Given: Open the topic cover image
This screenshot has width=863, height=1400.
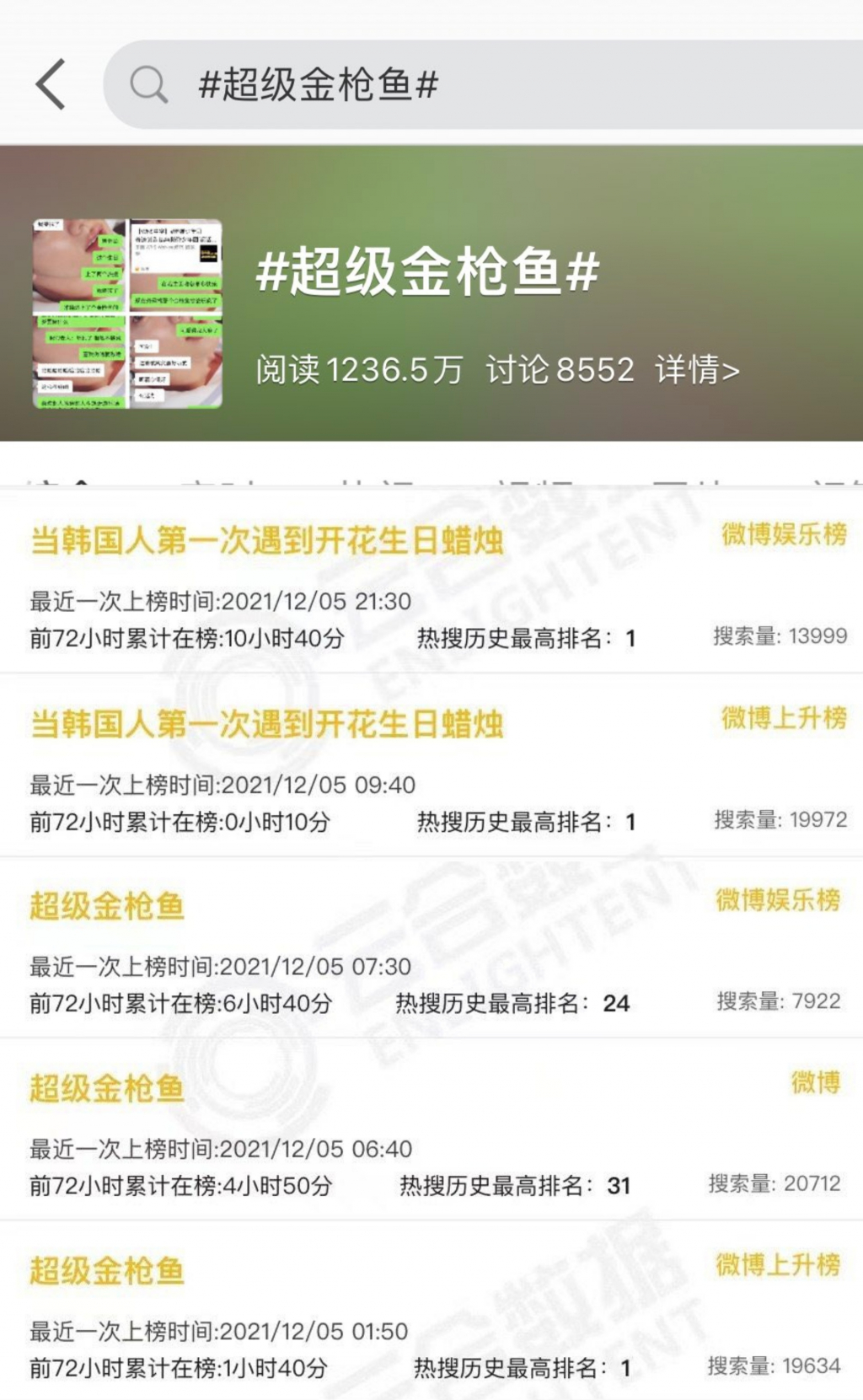Looking at the screenshot, I should (127, 314).
